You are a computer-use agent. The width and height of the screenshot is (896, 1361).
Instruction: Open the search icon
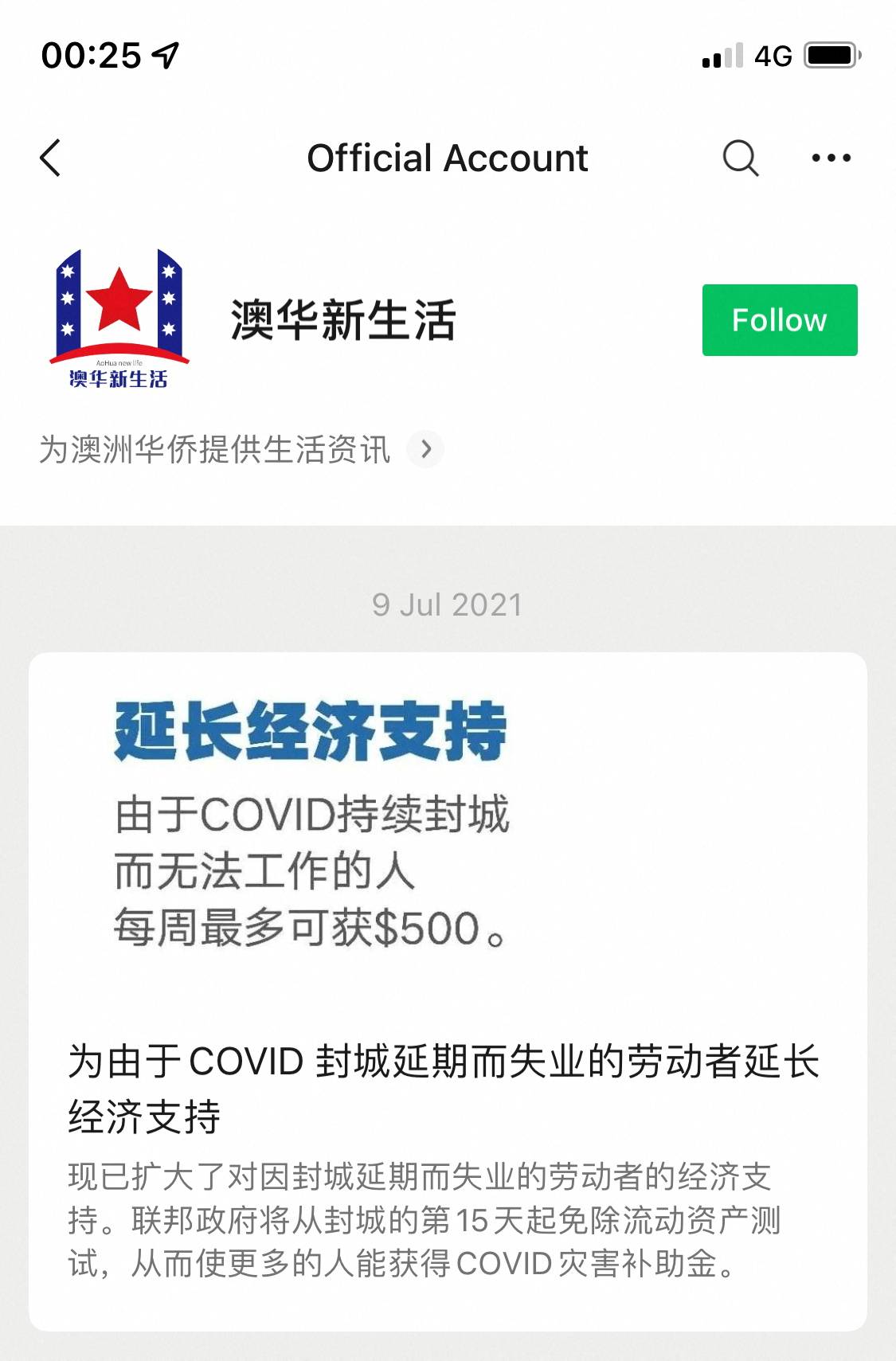pyautogui.click(x=740, y=158)
